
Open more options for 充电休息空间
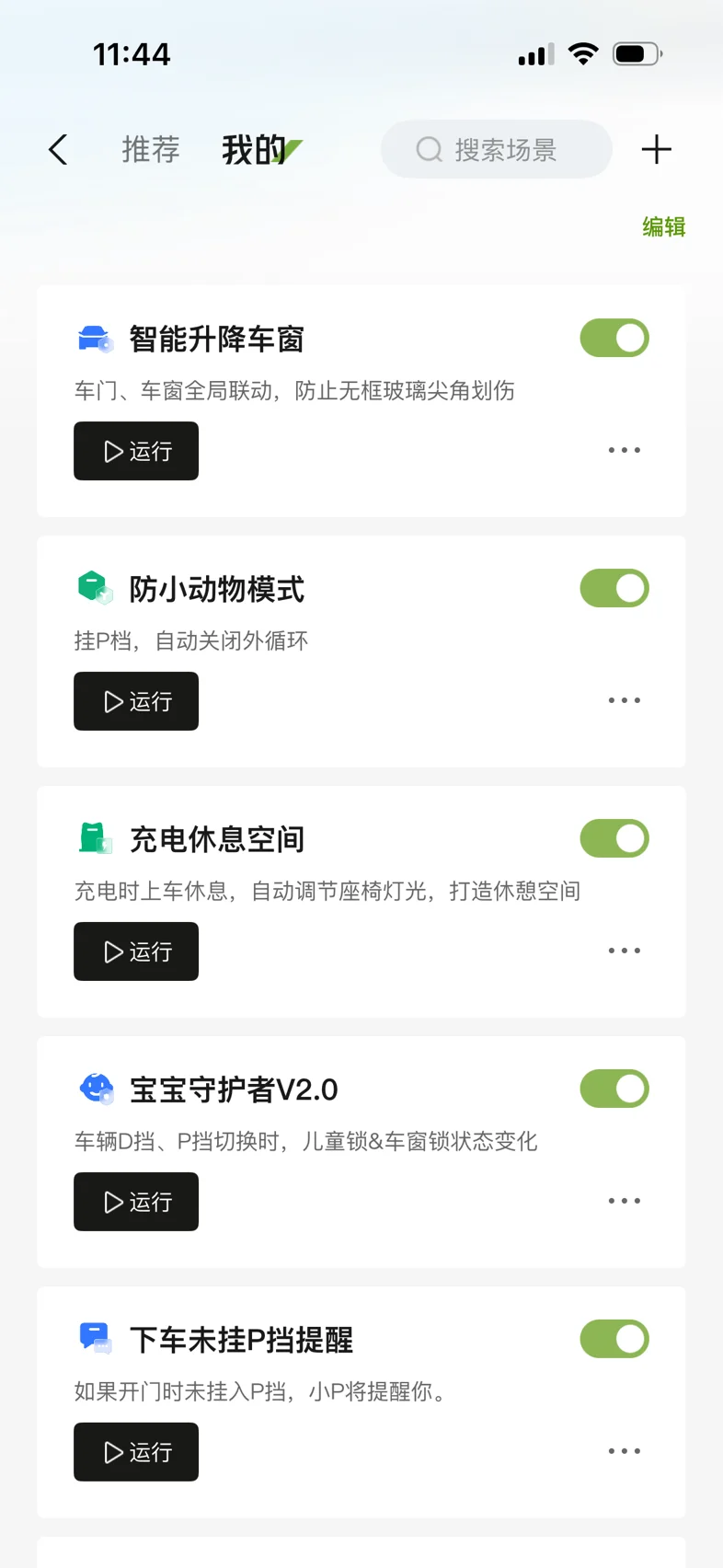(624, 951)
